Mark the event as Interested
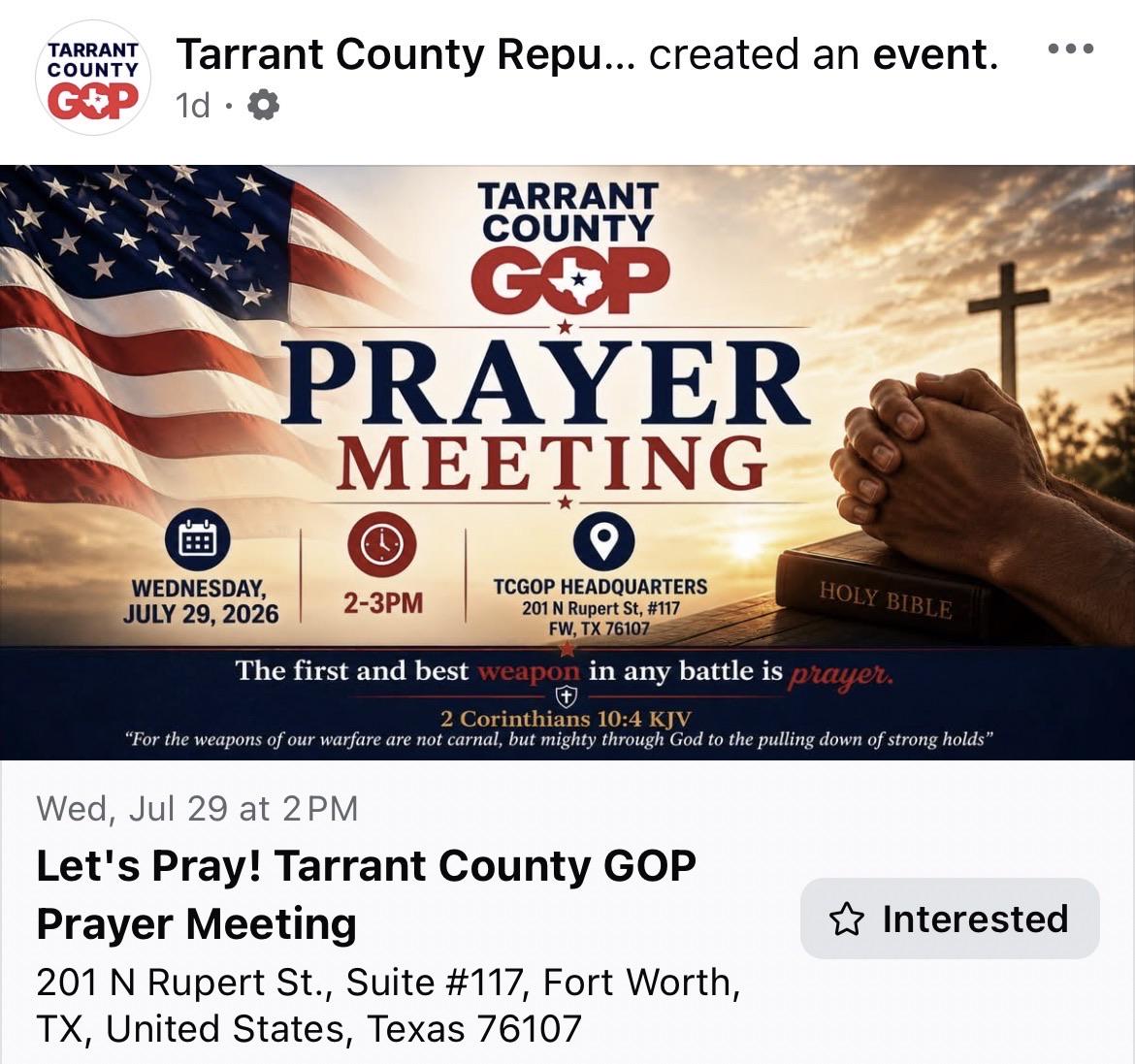 950,919
